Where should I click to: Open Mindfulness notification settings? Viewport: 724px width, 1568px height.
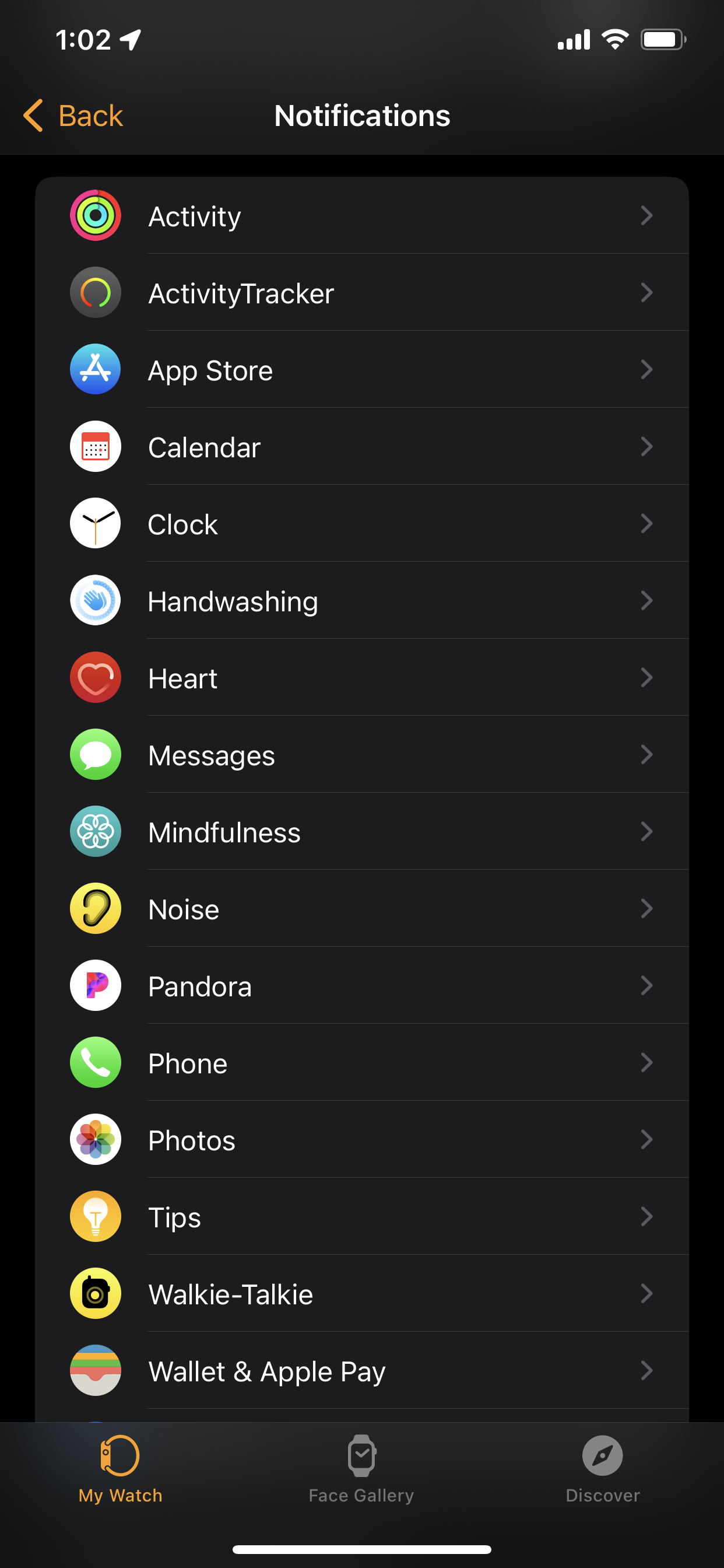tap(361, 832)
